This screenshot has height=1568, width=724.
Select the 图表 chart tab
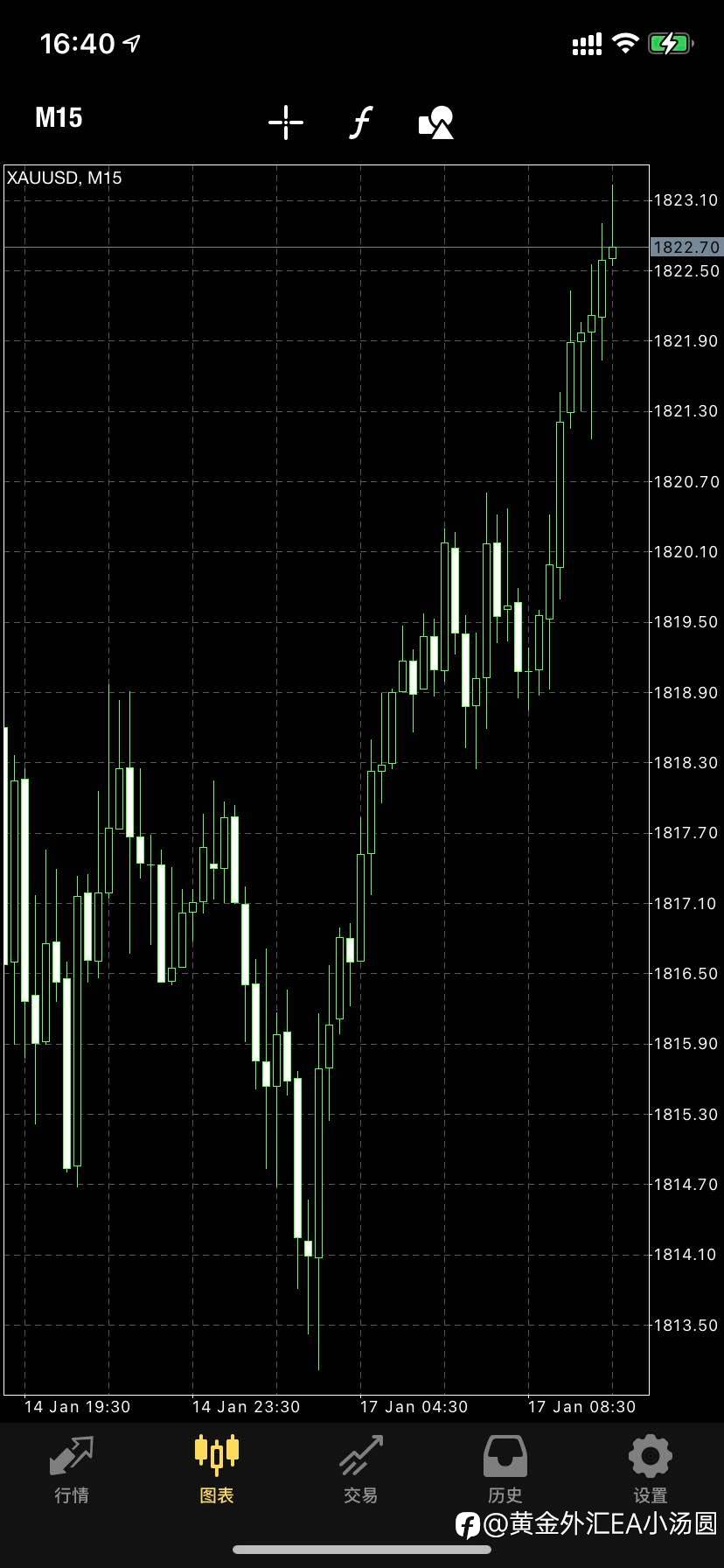(217, 1469)
